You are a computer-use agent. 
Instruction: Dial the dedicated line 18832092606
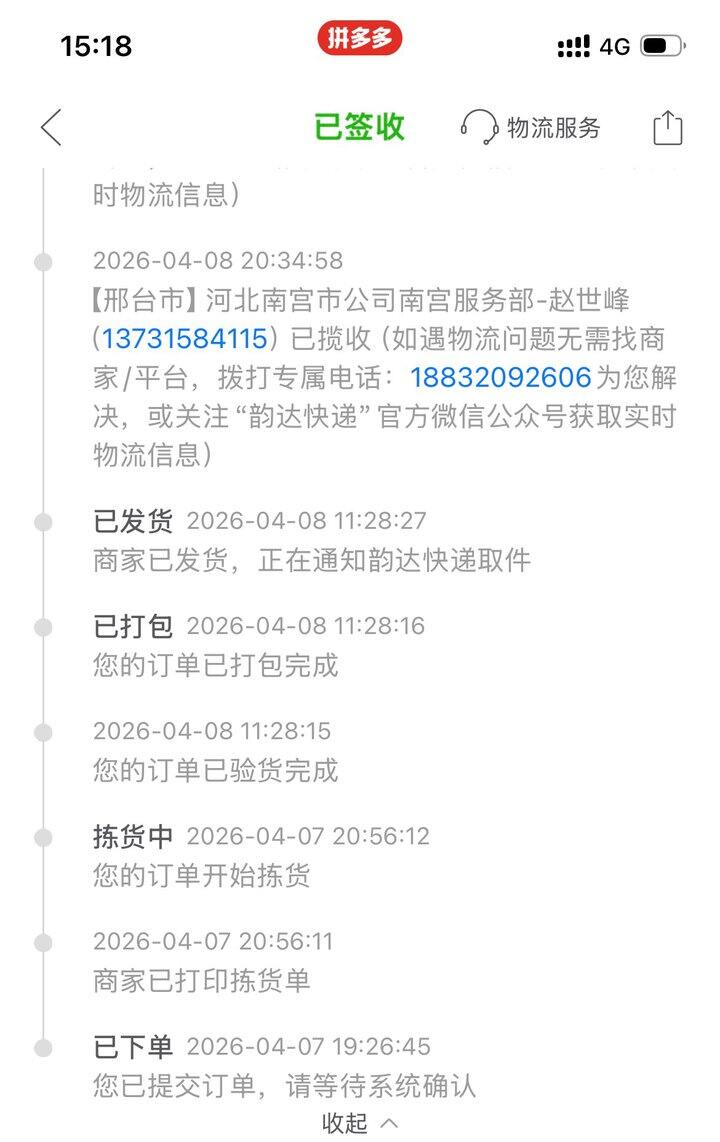(501, 377)
